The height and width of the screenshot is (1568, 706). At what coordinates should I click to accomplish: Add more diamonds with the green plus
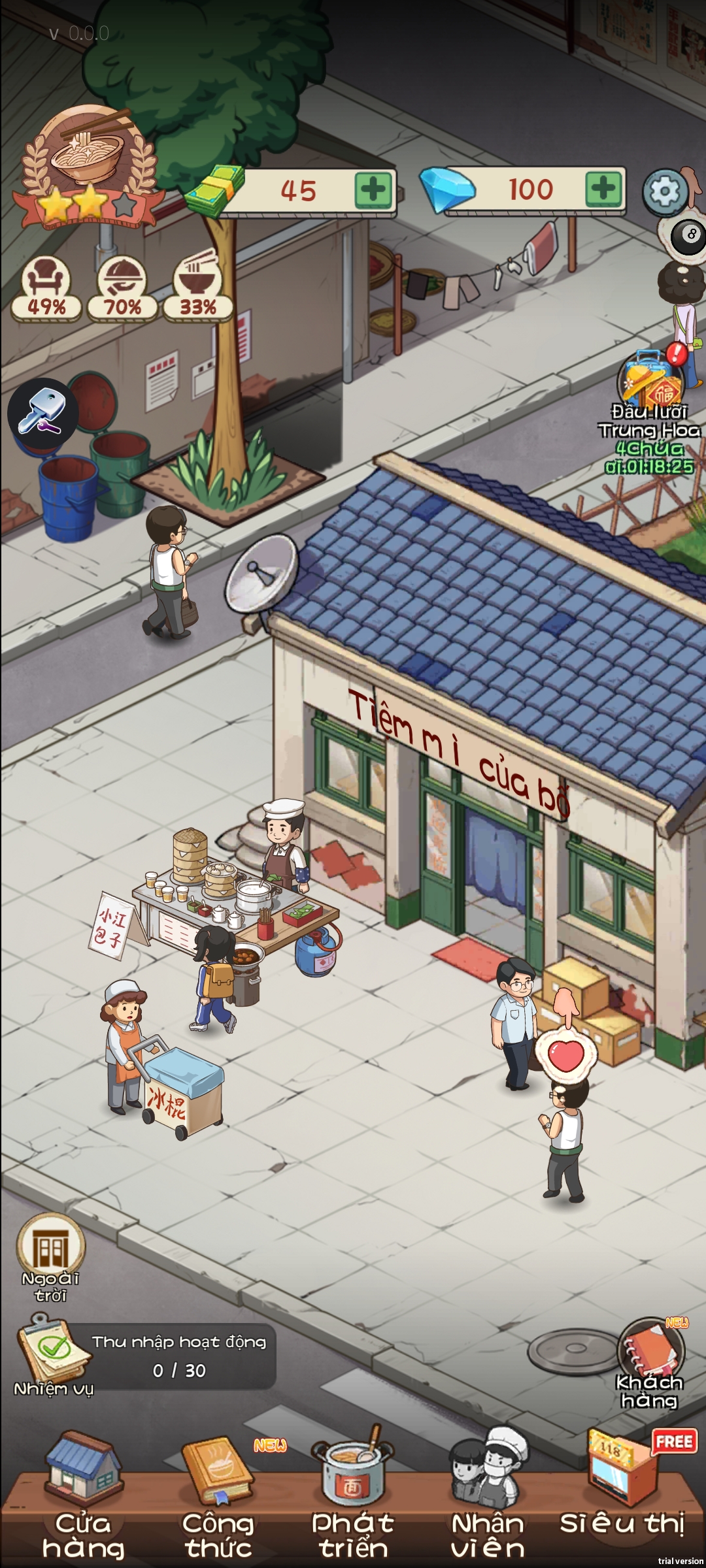[x=604, y=189]
